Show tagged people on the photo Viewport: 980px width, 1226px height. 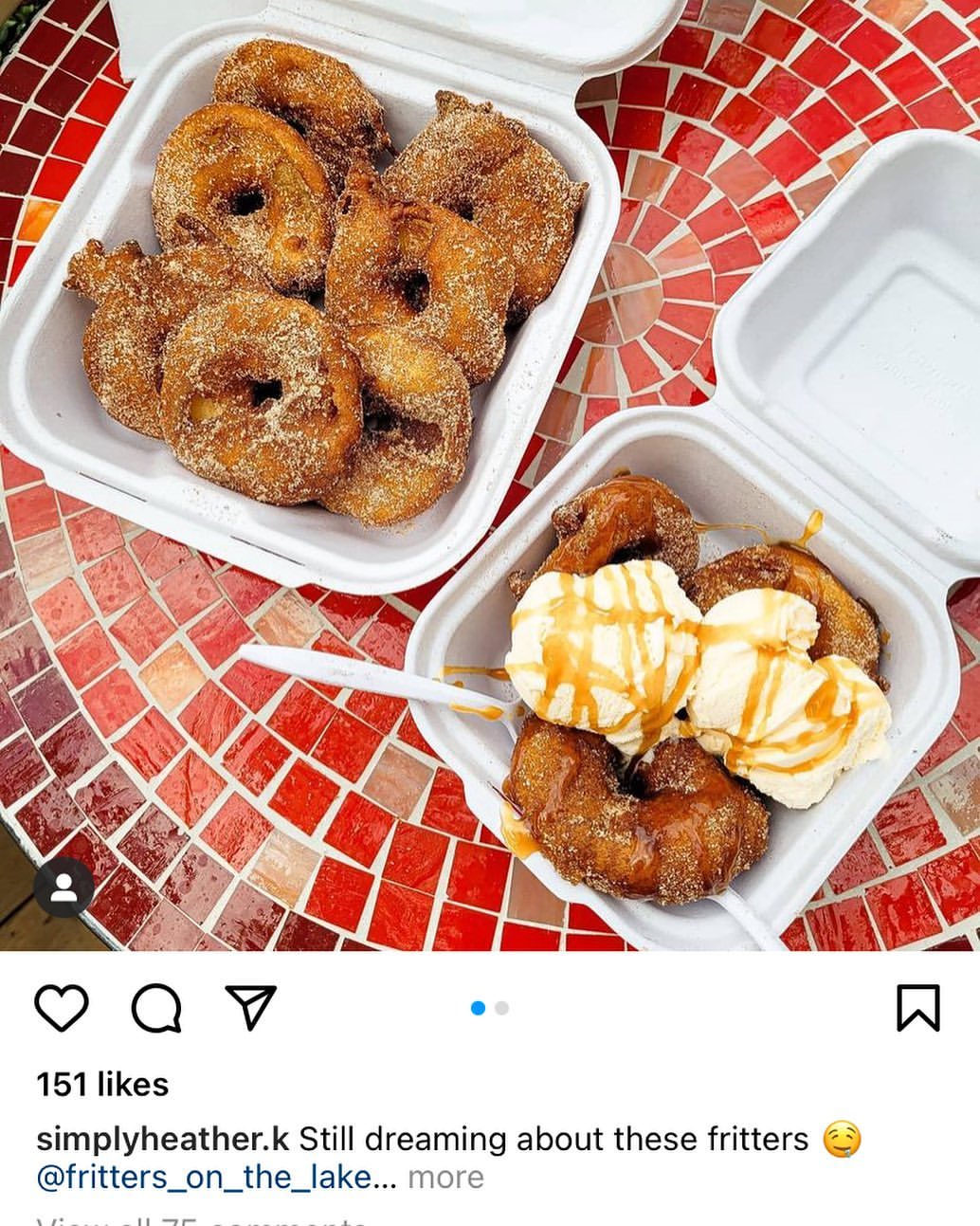point(64,887)
